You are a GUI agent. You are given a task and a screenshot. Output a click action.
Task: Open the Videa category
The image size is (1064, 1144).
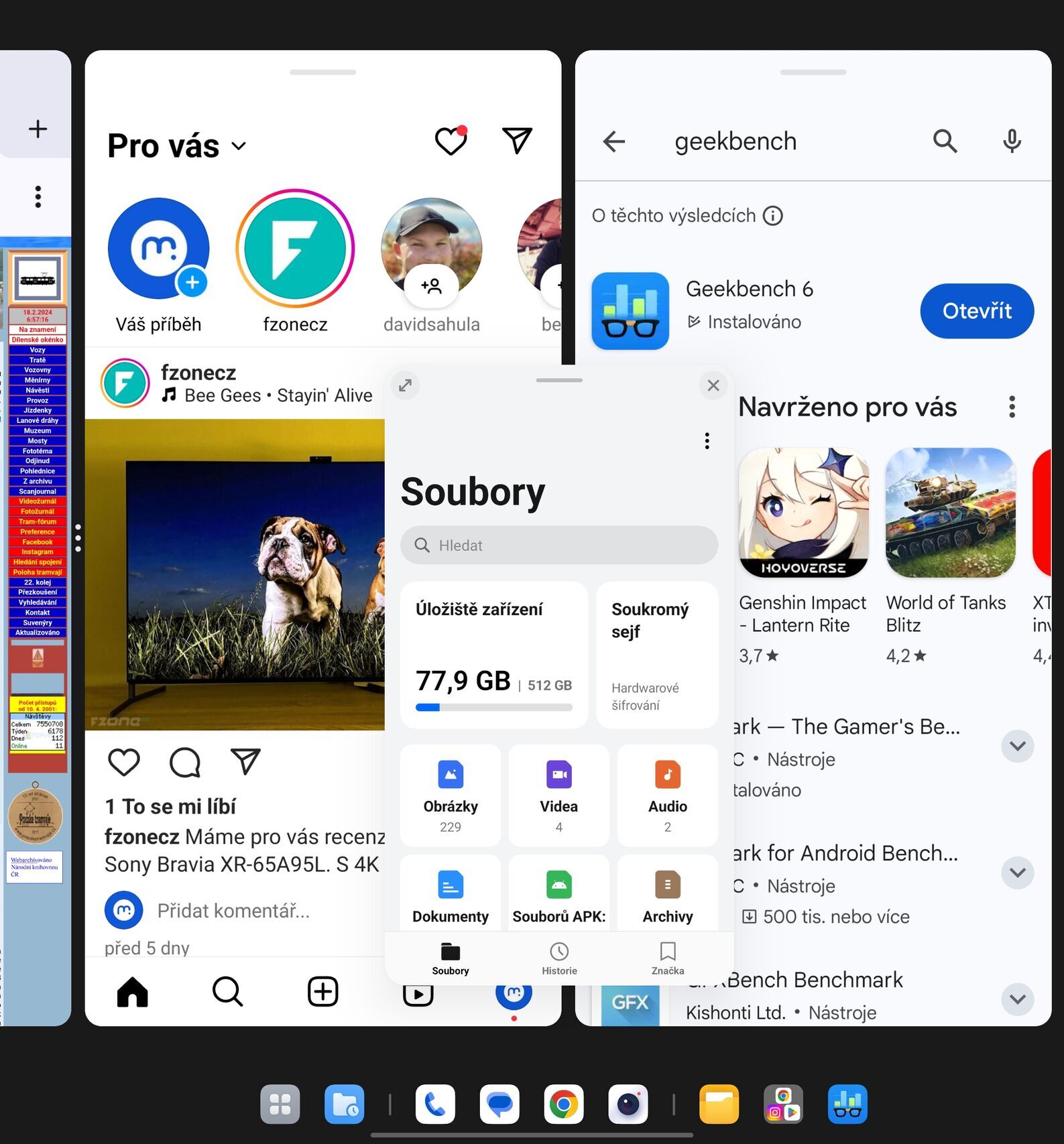click(x=558, y=795)
